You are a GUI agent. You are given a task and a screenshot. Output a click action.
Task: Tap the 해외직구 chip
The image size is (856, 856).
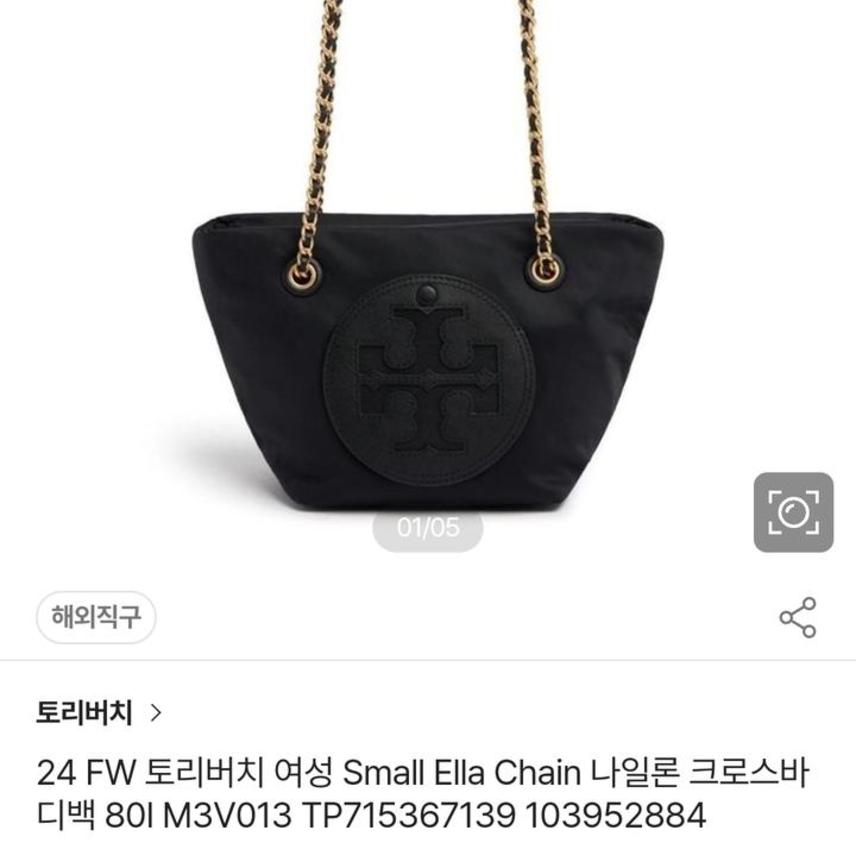(x=96, y=616)
